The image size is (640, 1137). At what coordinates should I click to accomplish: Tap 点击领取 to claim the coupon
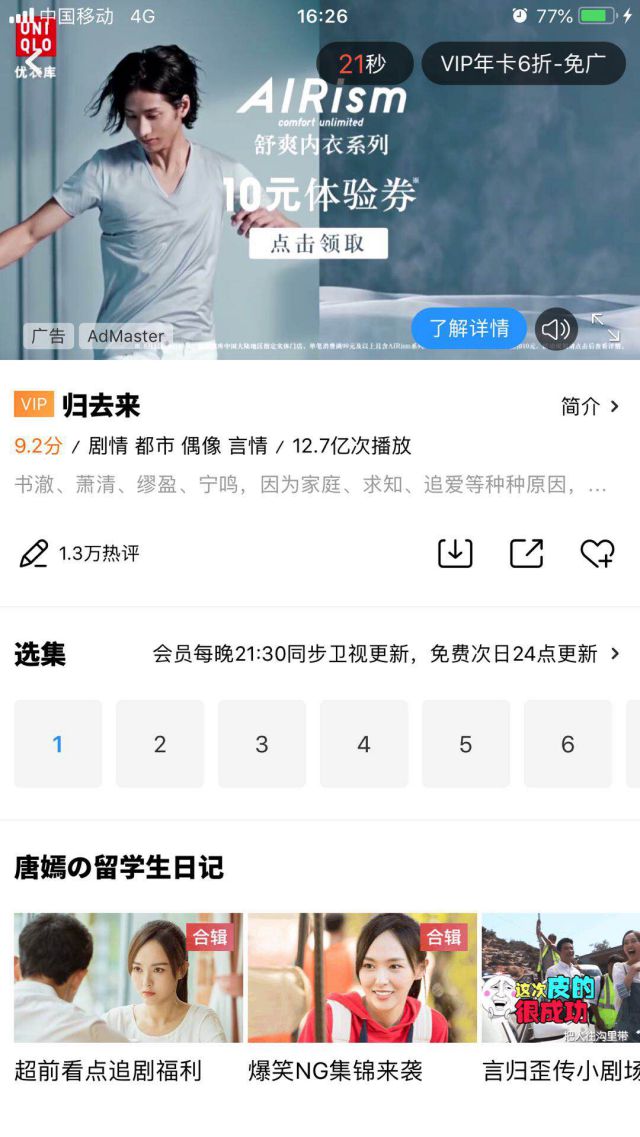click(x=318, y=243)
